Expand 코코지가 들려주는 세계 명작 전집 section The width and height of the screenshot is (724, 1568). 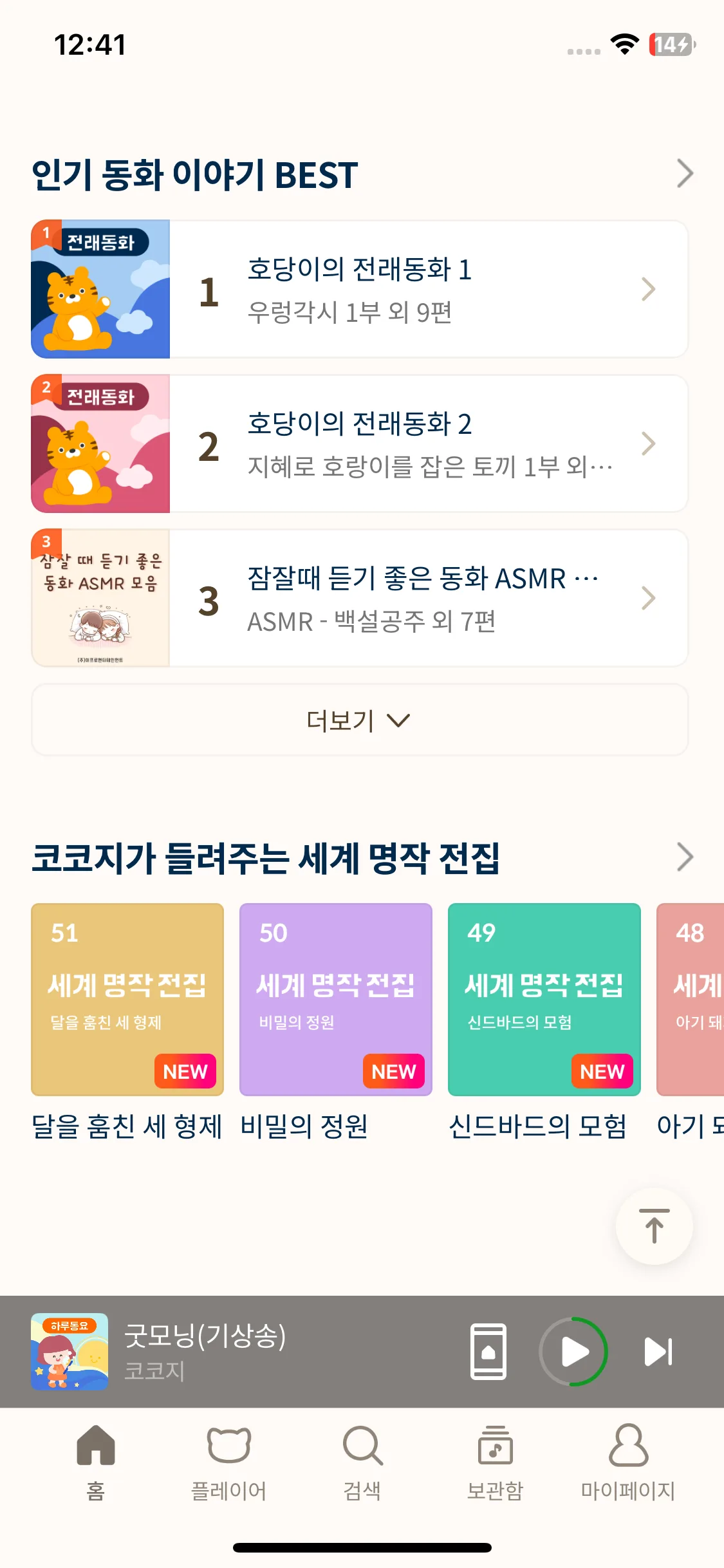coord(684,857)
